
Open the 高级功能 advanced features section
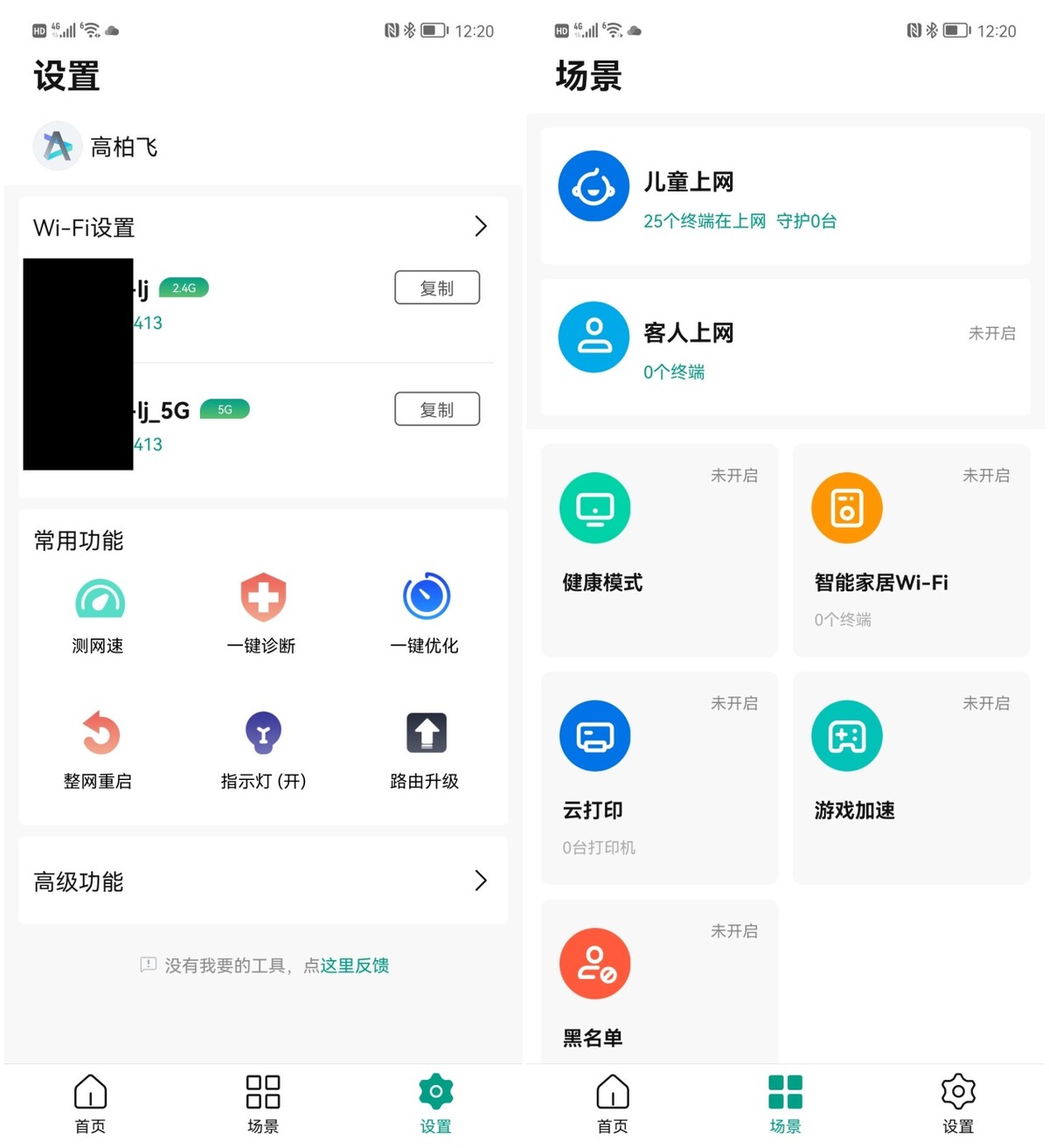tap(262, 880)
